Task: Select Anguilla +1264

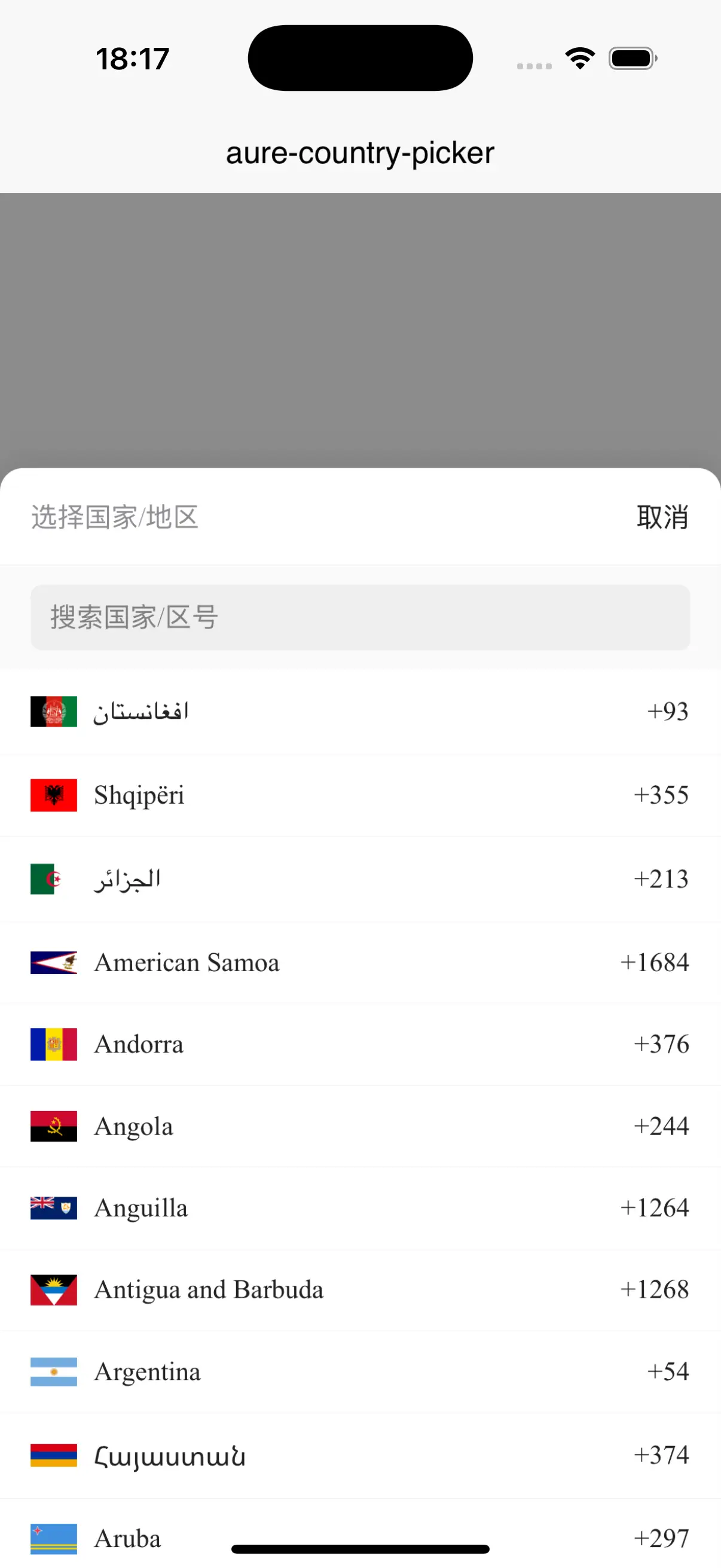Action: [360, 1207]
